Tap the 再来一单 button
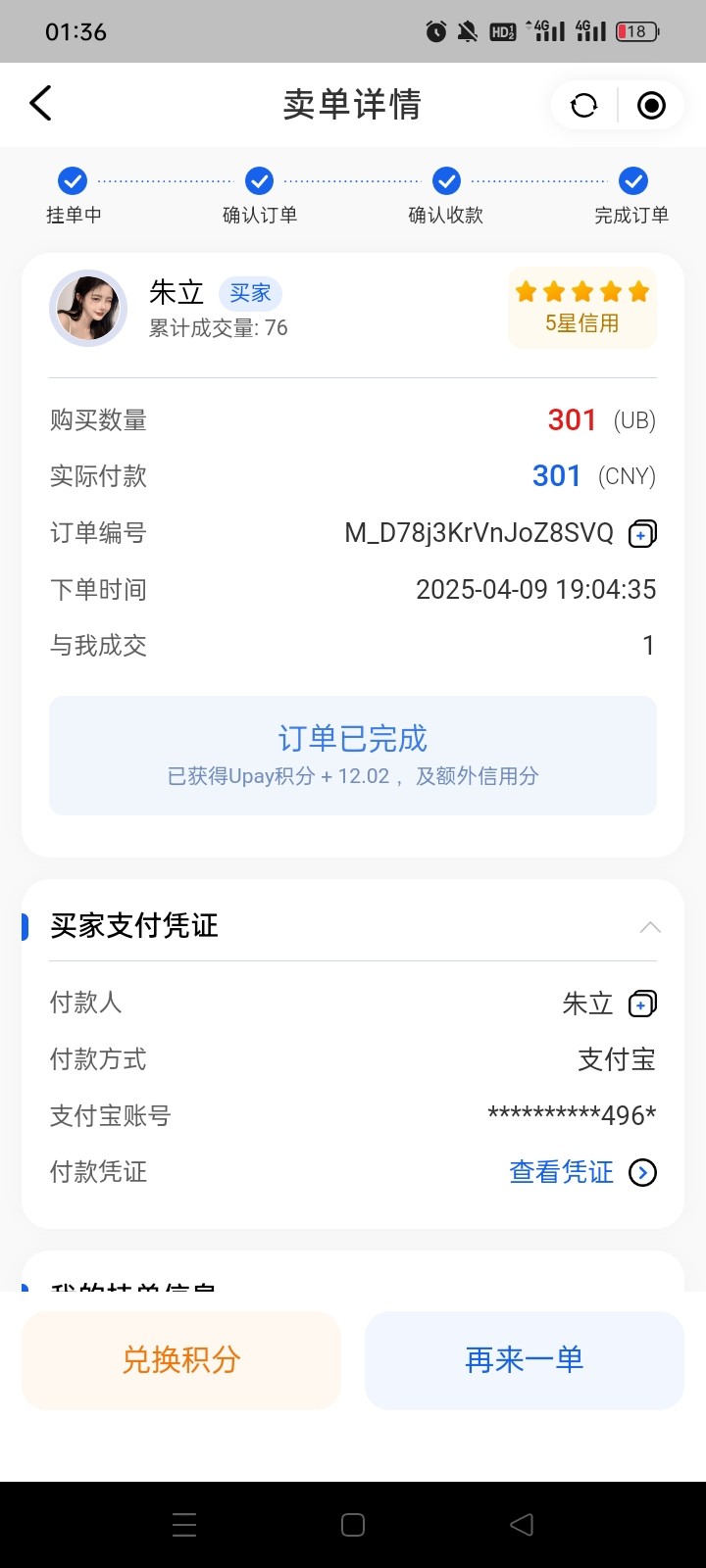This screenshot has height=1568, width=706. click(525, 1360)
